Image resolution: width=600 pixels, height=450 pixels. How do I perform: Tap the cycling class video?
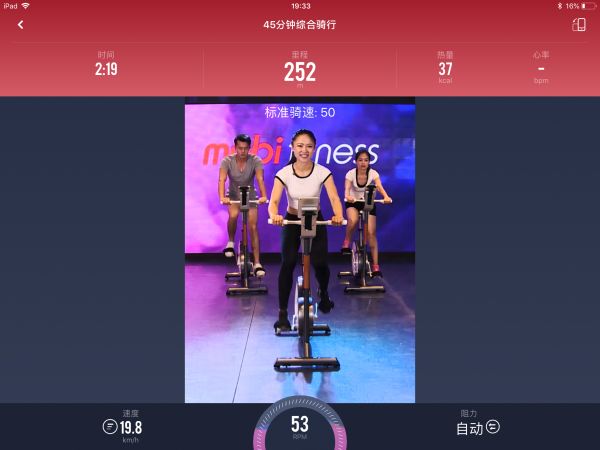pyautogui.click(x=300, y=250)
